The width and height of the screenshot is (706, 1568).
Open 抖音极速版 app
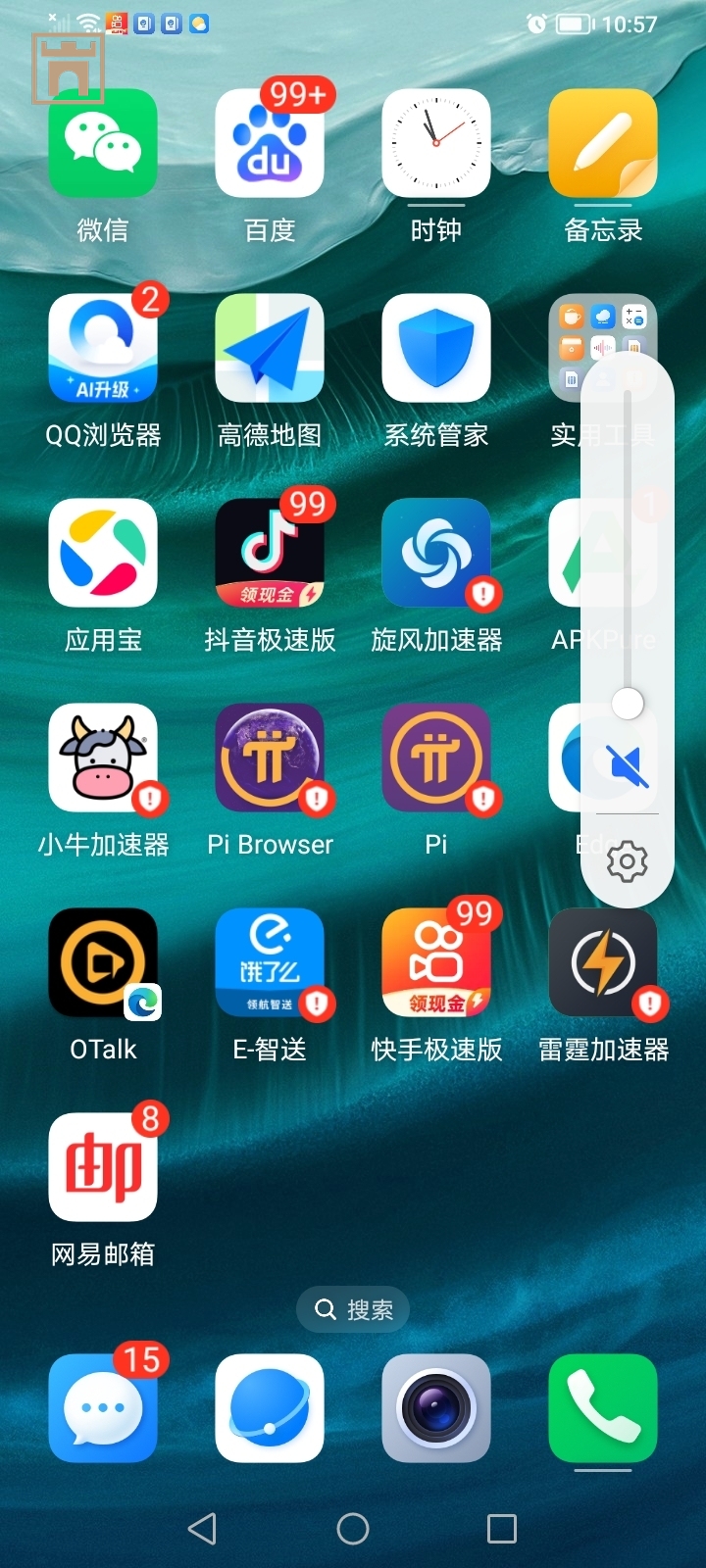pos(270,553)
